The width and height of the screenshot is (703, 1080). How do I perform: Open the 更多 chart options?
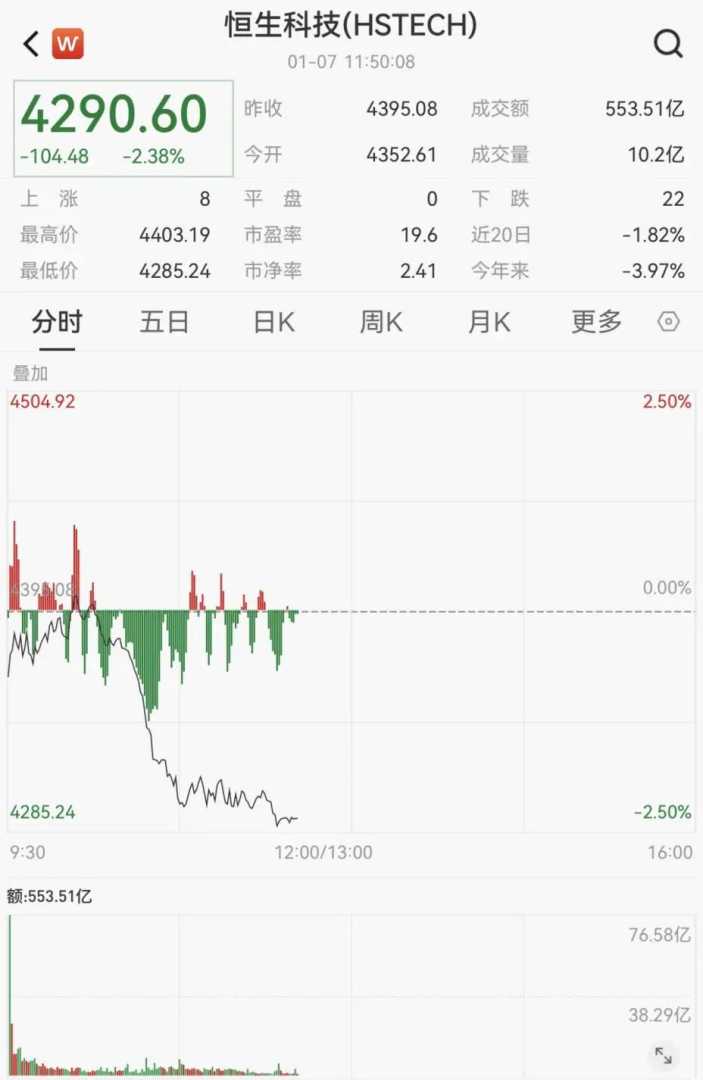click(597, 322)
